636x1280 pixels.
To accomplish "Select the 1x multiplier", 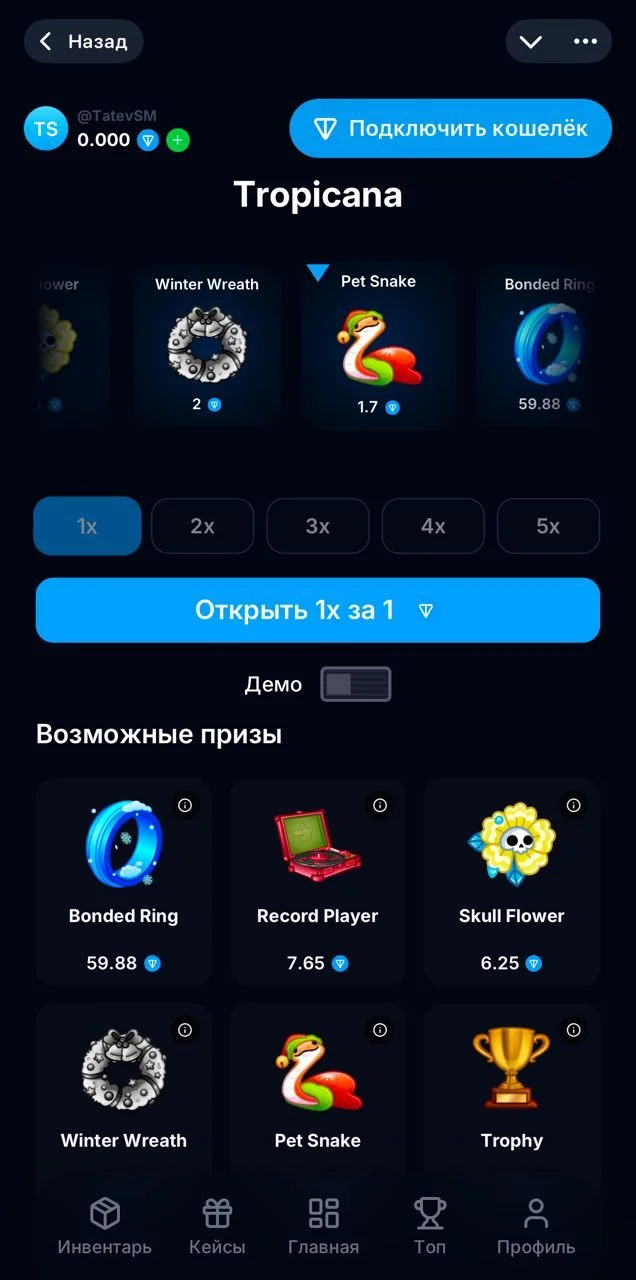I will [x=87, y=526].
